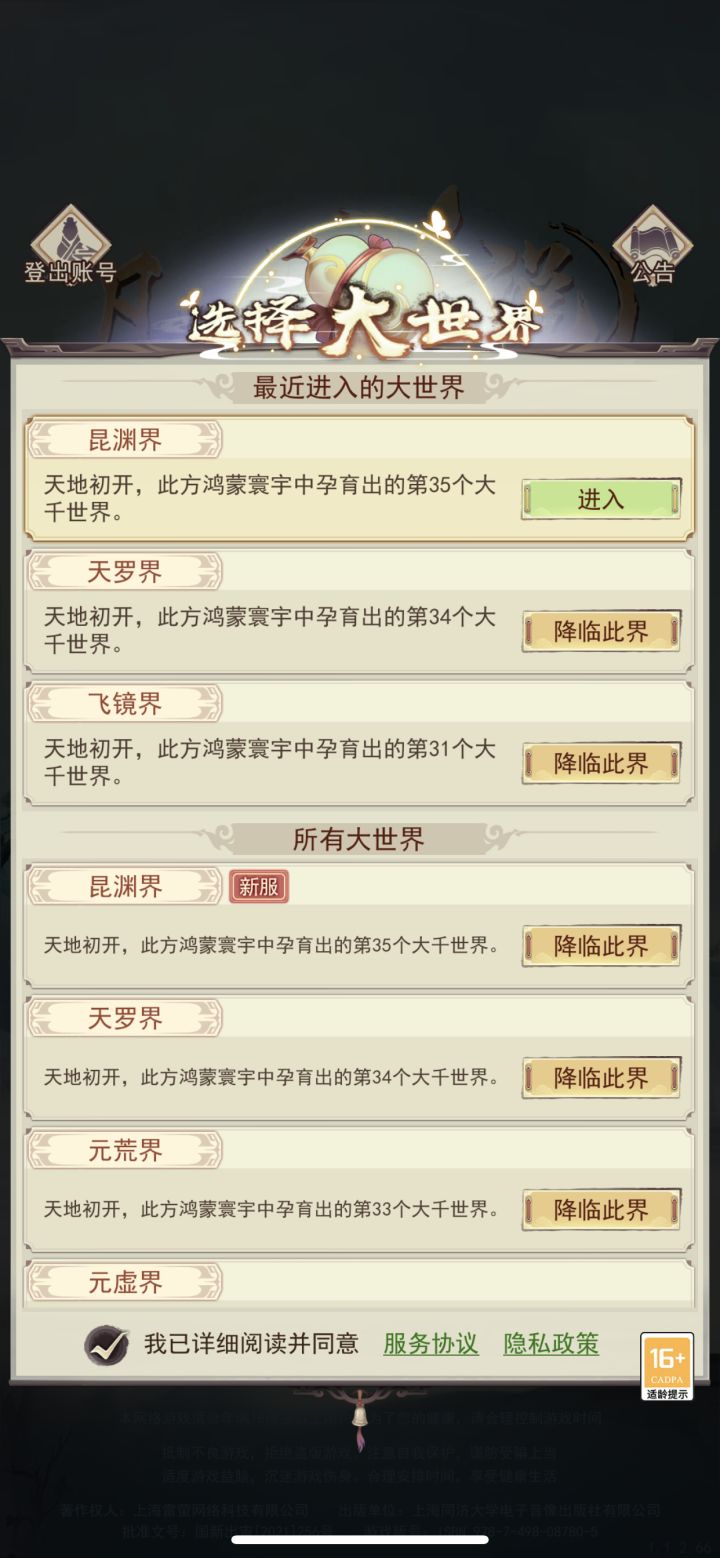Image resolution: width=720 pixels, height=1558 pixels.
Task: Select the 元荒界 banner under all worlds
Action: coord(124,1148)
